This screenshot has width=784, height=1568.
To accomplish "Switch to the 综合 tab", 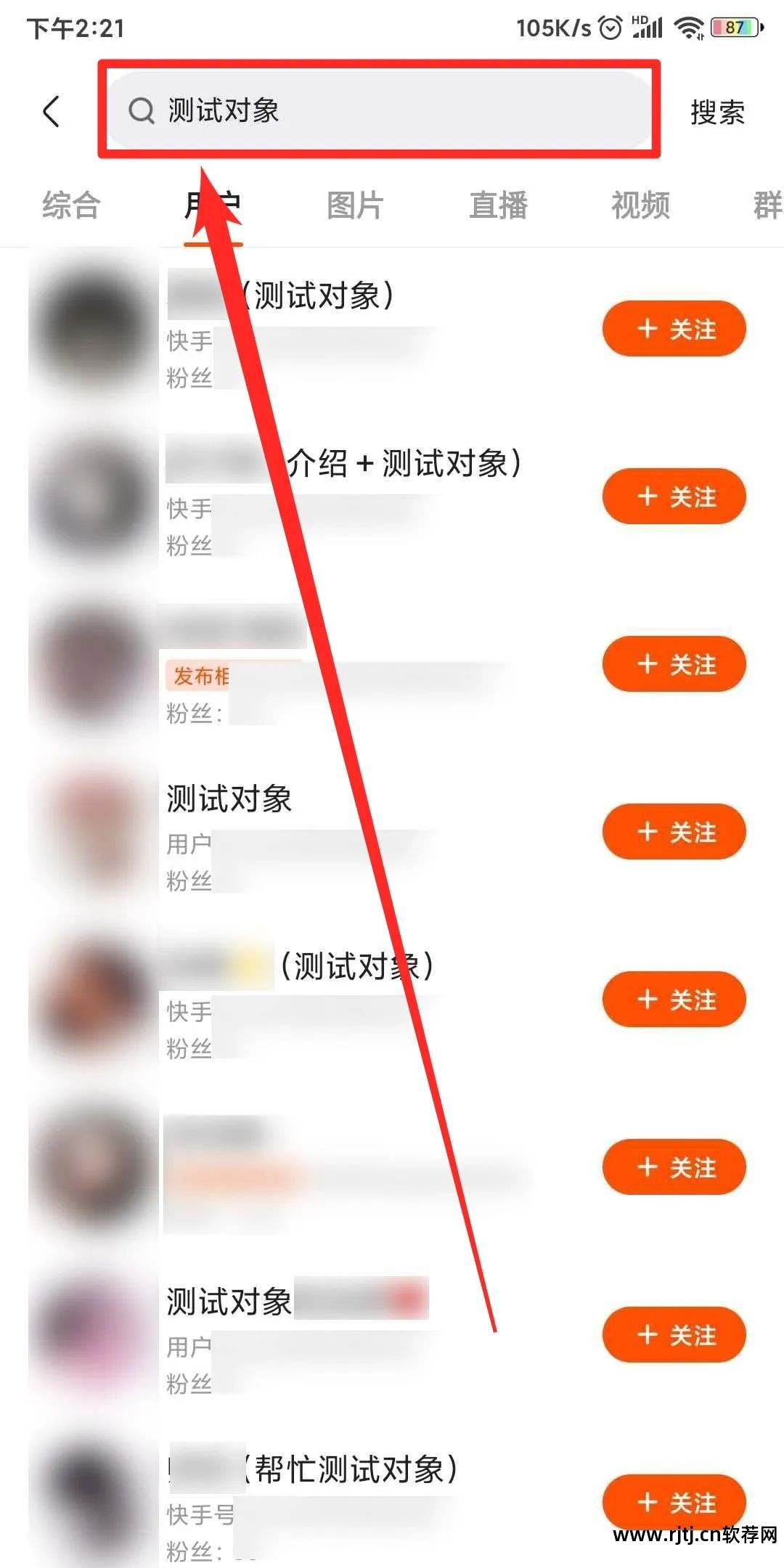I will (70, 205).
